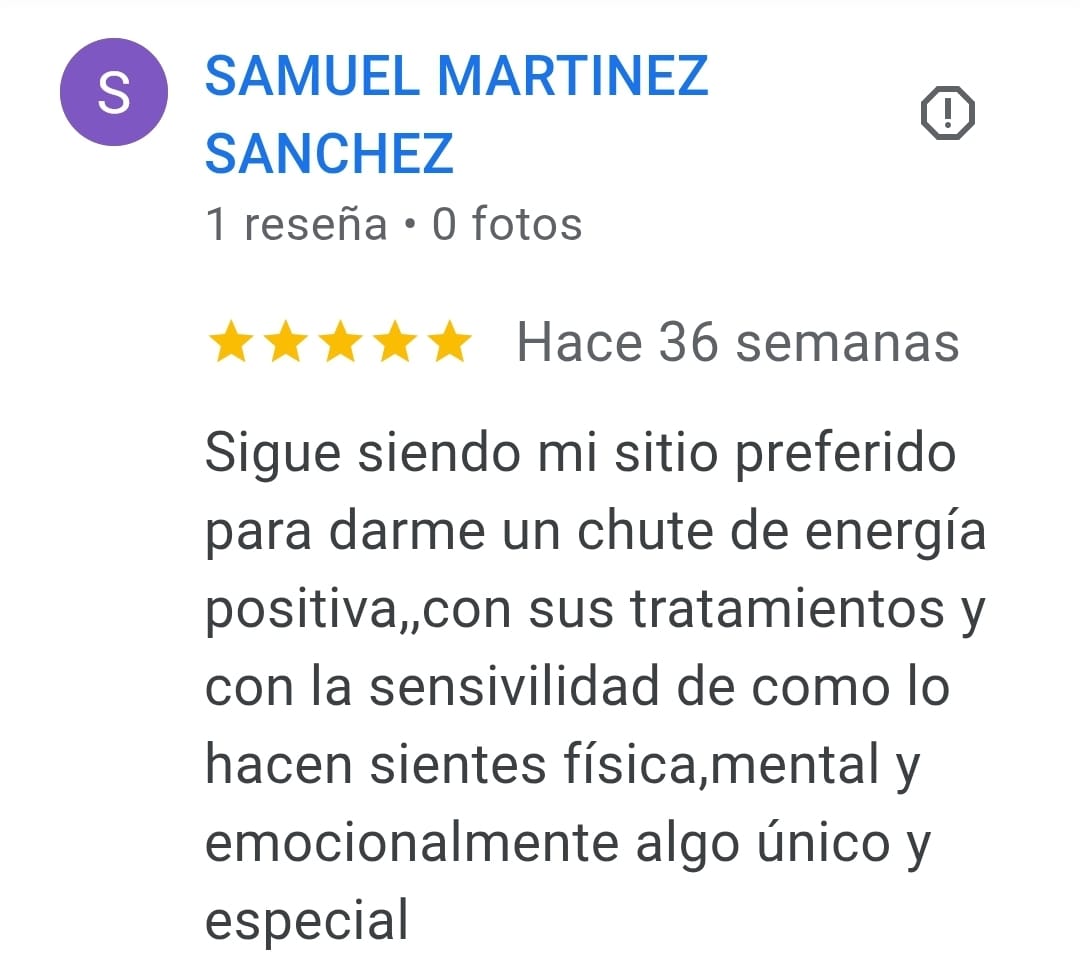This screenshot has height=965, width=1080.
Task: Tap the purple S avatar
Action: [113, 93]
